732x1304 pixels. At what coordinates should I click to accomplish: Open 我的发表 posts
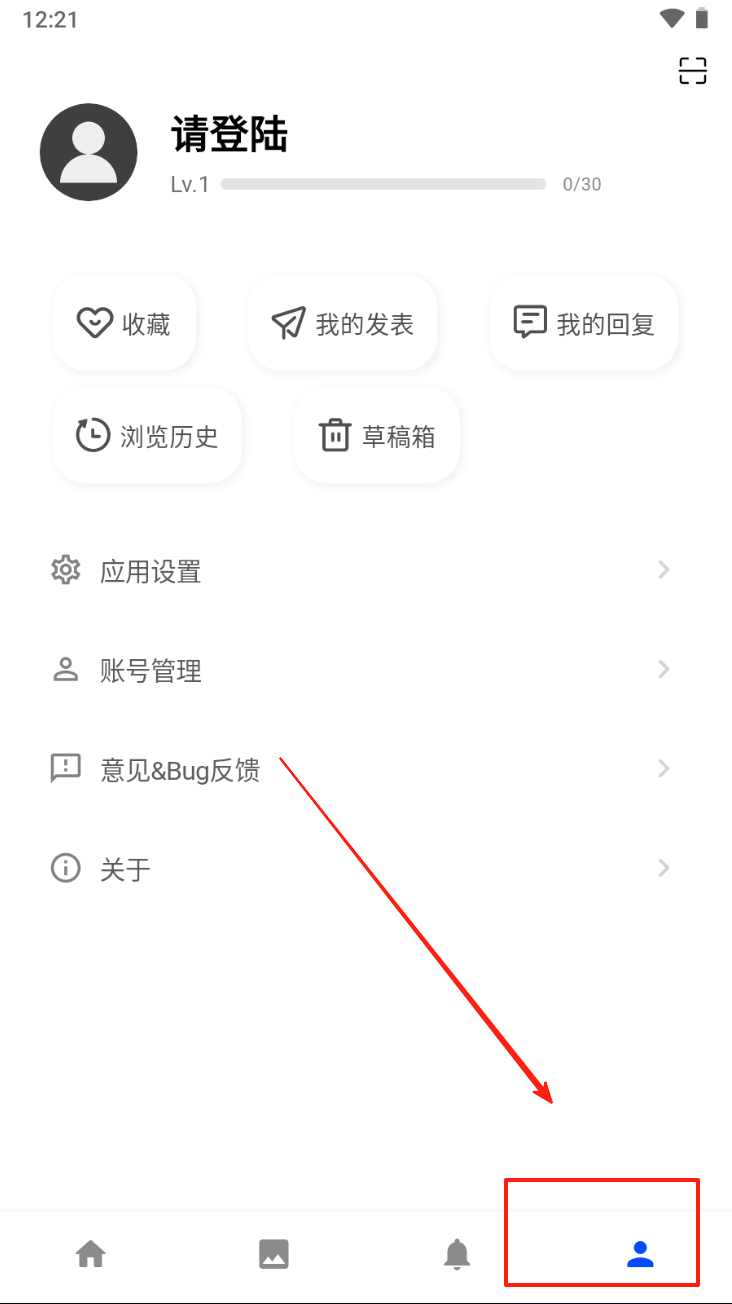pos(342,323)
